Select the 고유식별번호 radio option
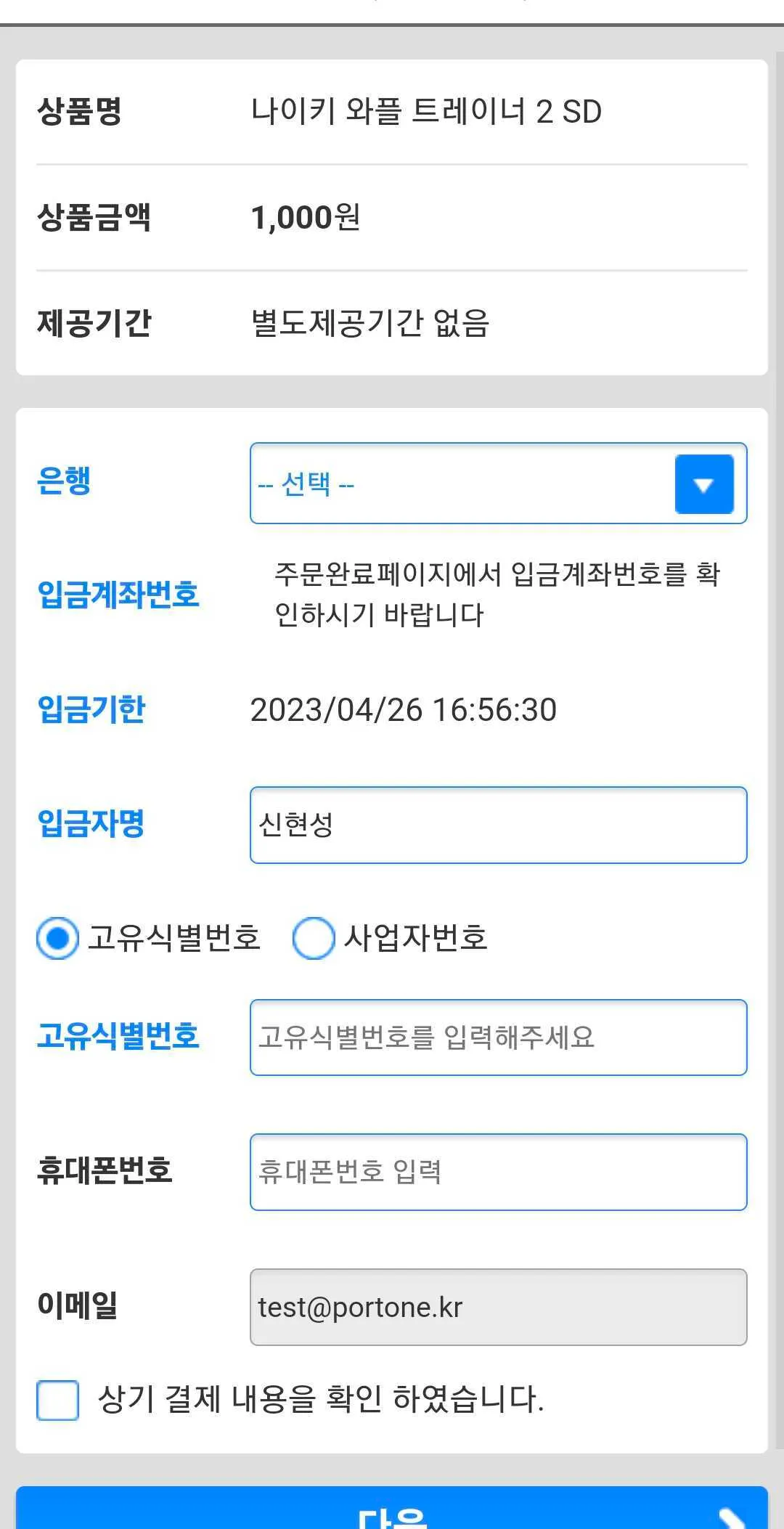The height and width of the screenshot is (1529, 784). click(x=58, y=938)
